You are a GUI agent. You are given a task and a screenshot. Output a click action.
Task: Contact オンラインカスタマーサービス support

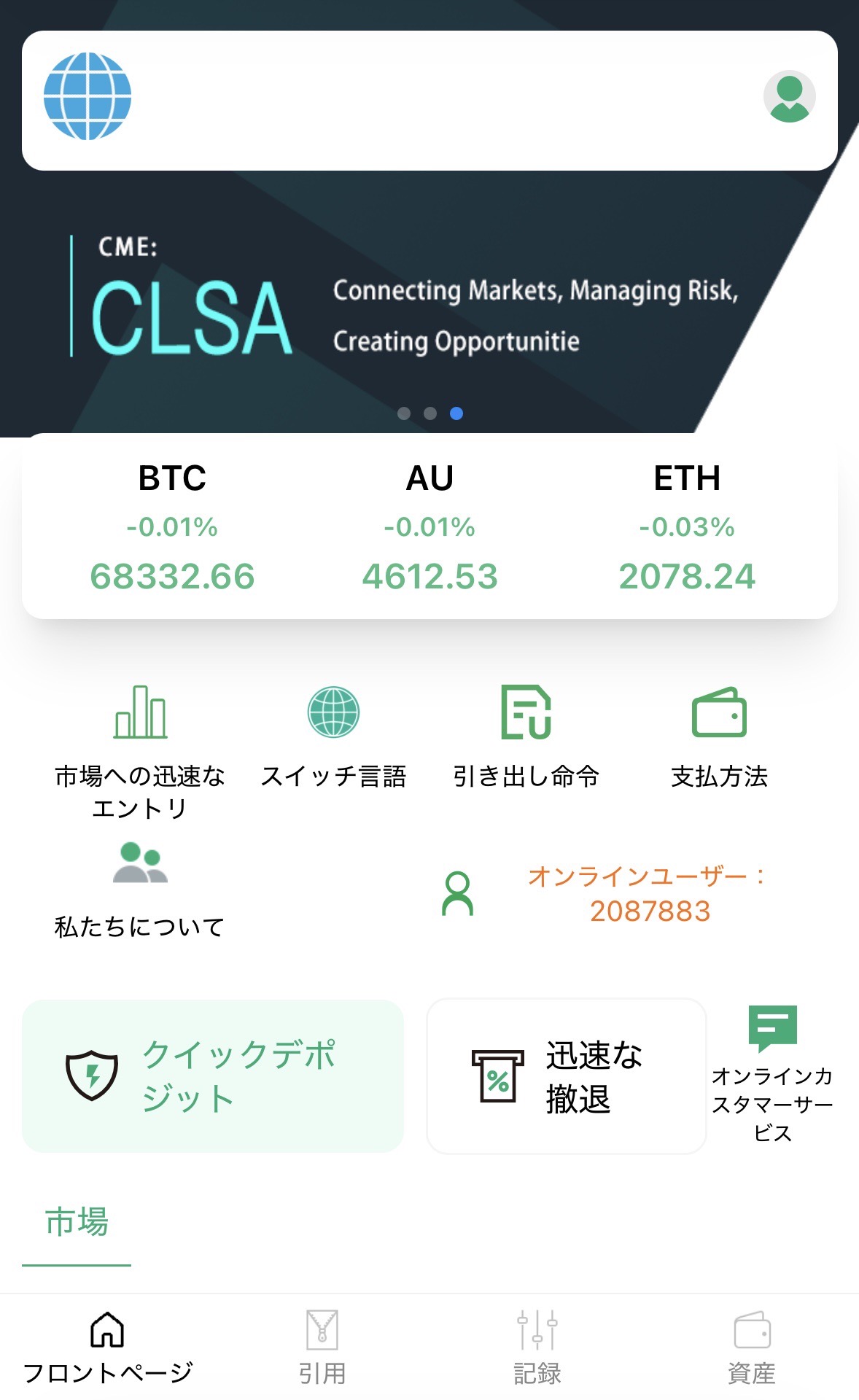pos(772,1073)
